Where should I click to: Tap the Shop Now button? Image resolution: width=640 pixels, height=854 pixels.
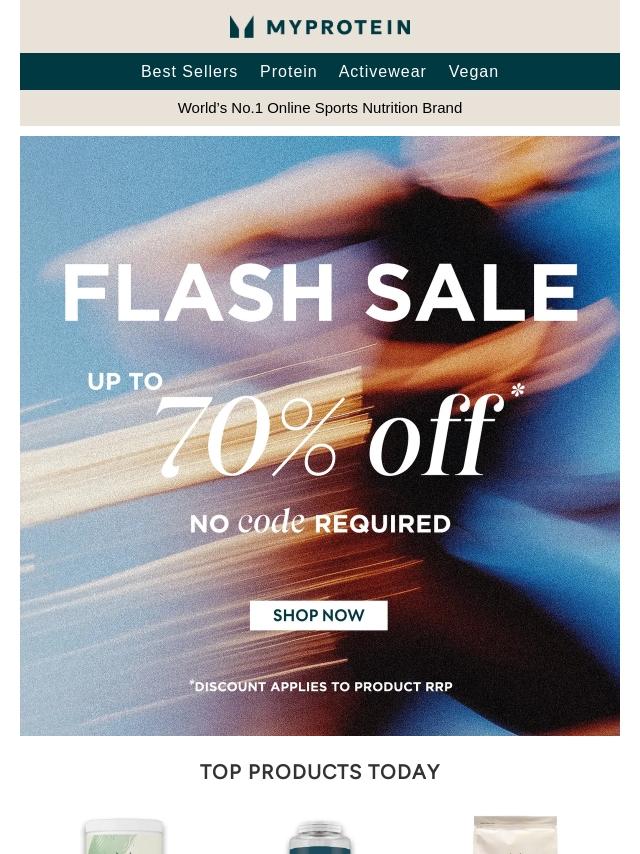[318, 615]
